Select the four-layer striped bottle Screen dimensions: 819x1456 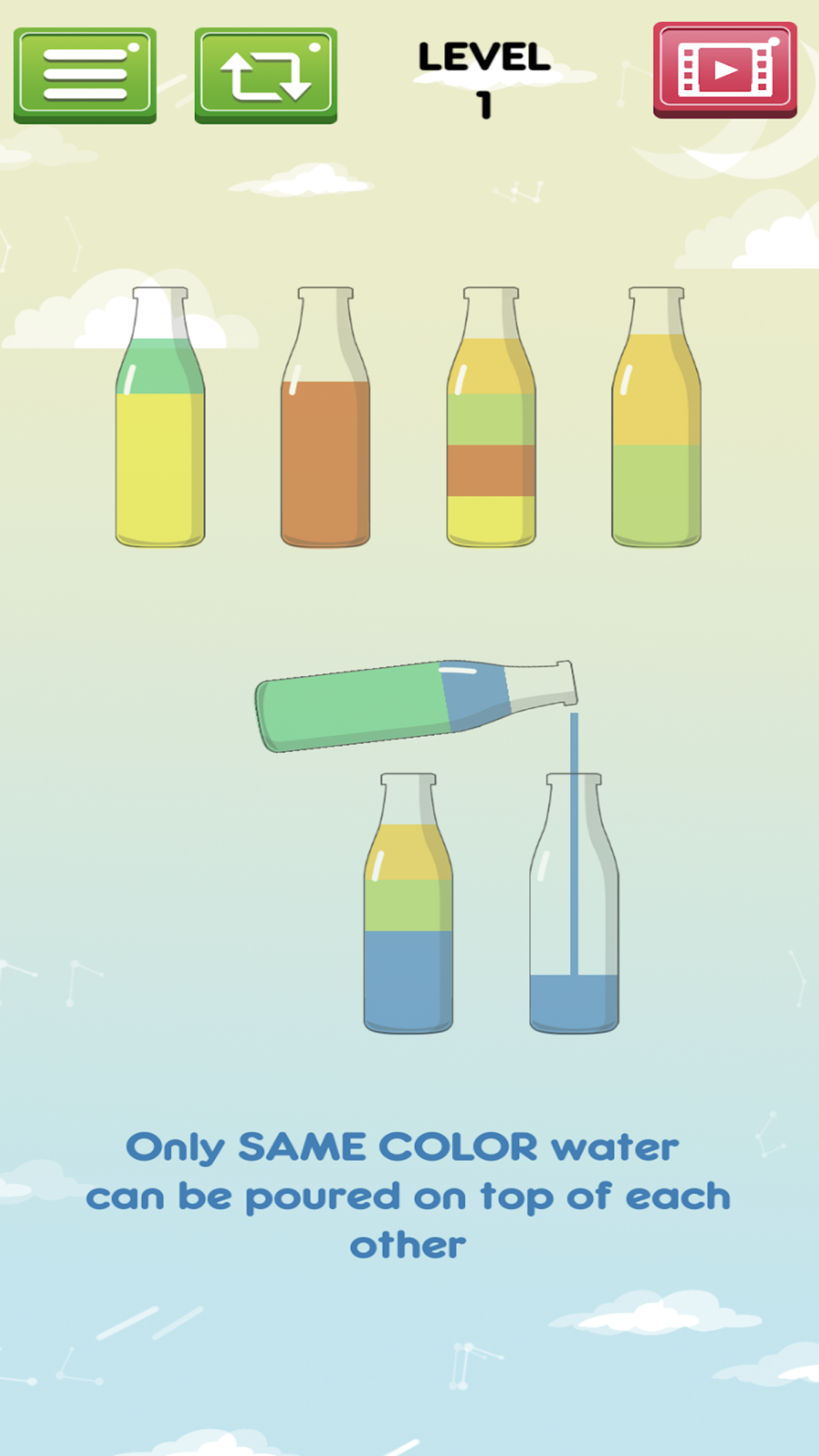491,417
